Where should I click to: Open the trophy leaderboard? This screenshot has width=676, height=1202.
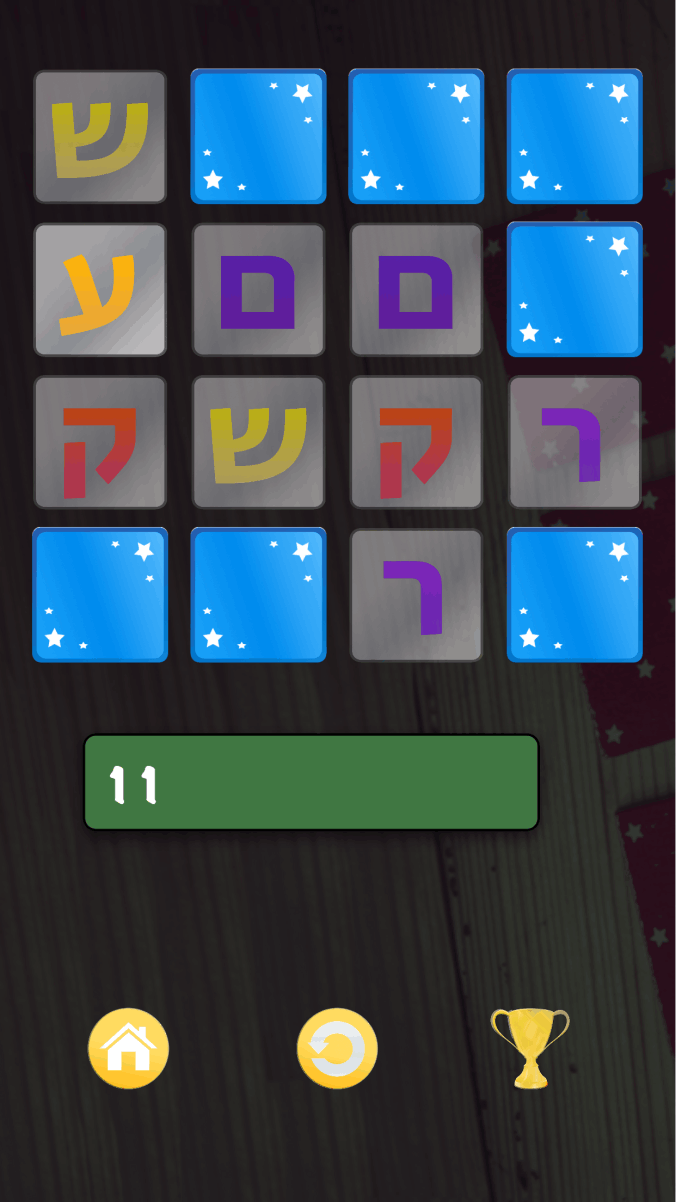(530, 1047)
